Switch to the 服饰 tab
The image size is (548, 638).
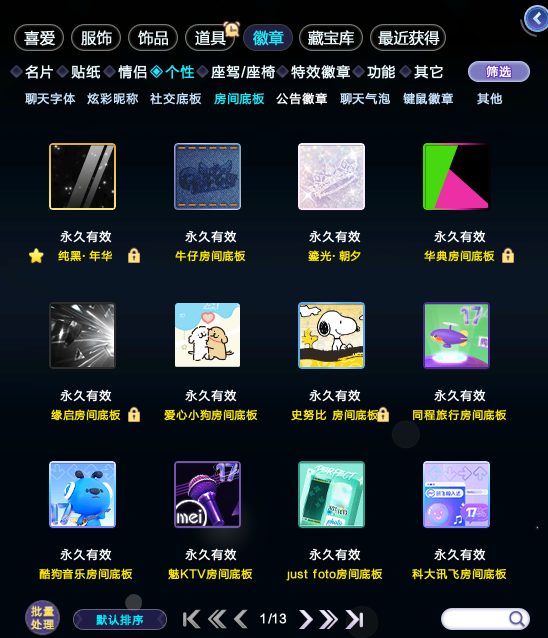pos(96,38)
